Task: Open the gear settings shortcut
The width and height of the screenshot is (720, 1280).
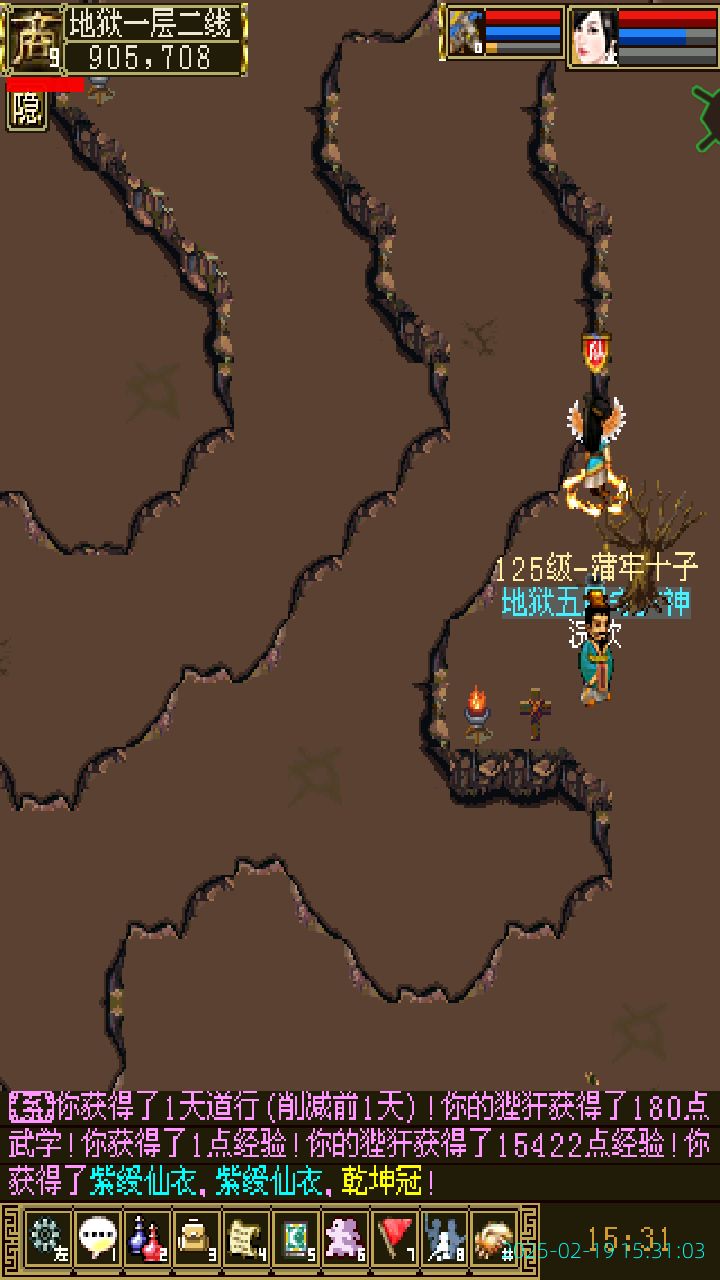Action: [x=47, y=1238]
